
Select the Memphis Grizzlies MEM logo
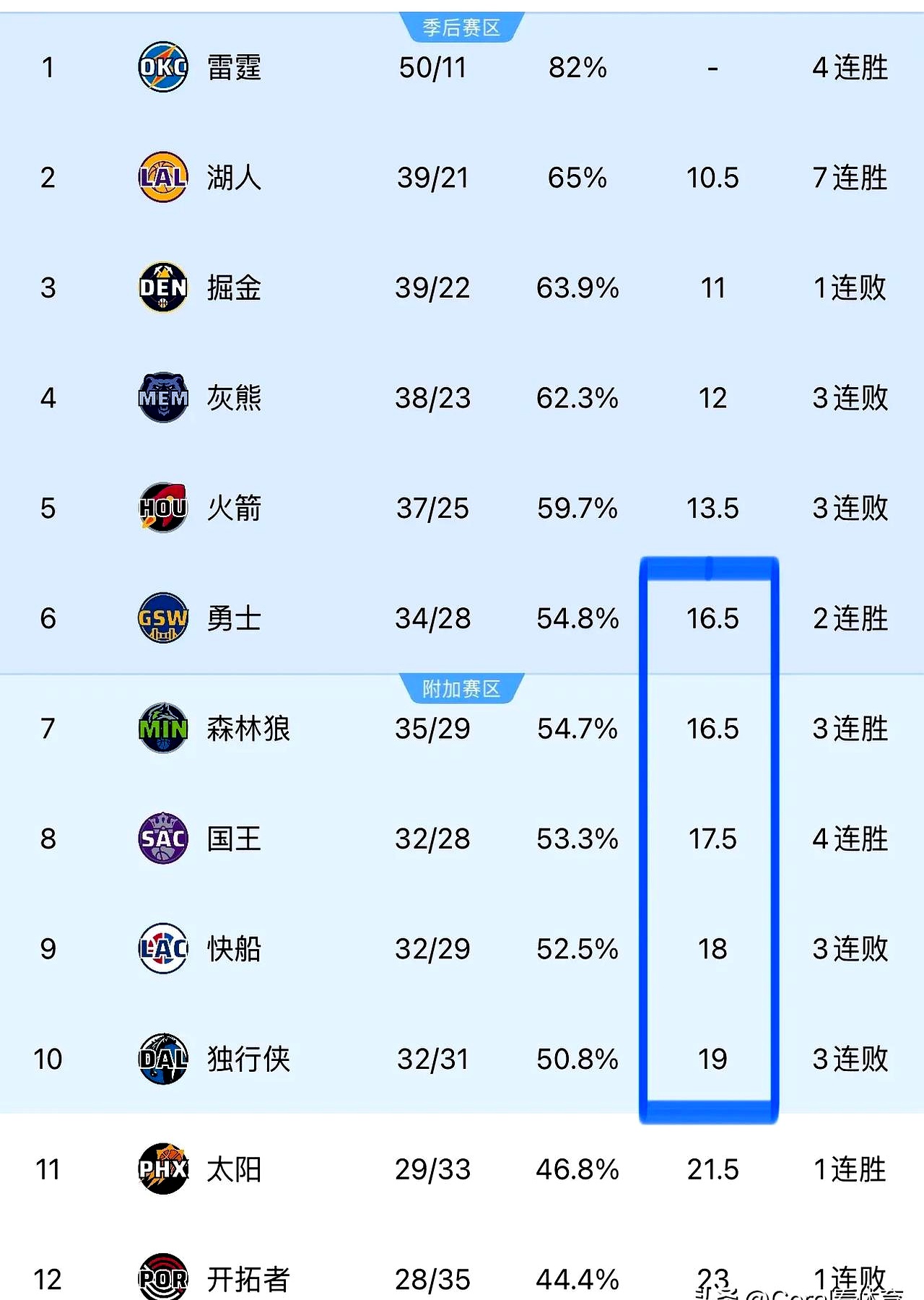(162, 398)
